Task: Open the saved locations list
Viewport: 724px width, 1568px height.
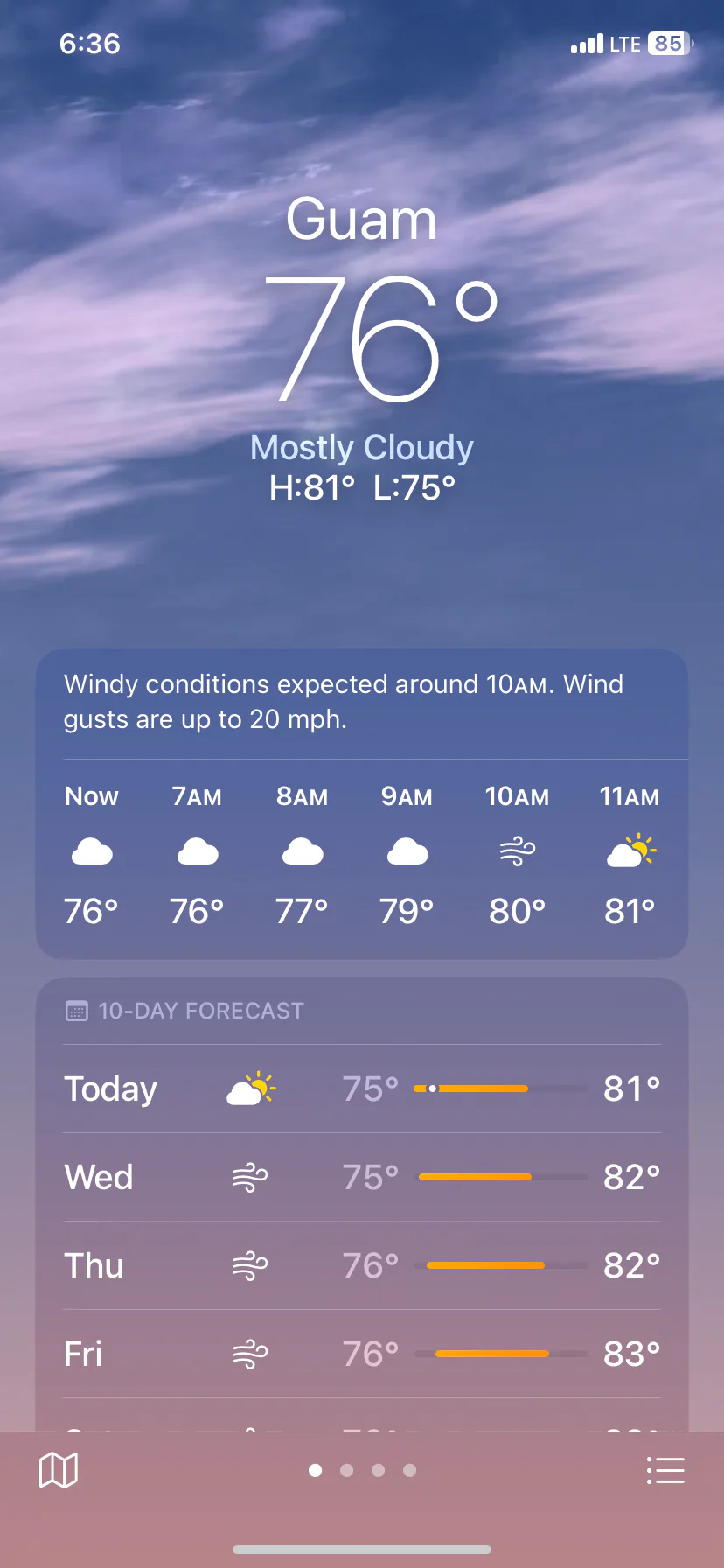Action: tap(665, 1470)
